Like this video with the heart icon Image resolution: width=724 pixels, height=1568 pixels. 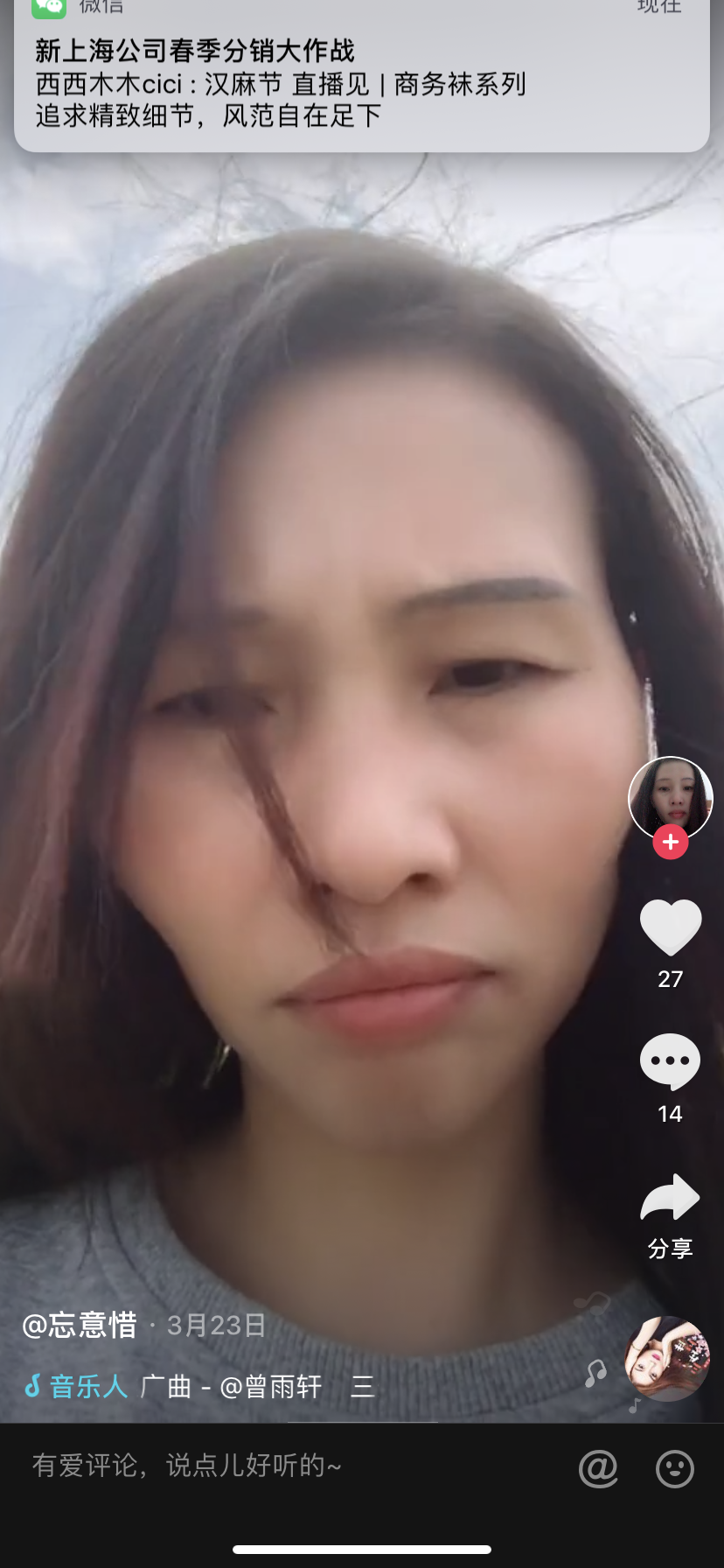671,927
